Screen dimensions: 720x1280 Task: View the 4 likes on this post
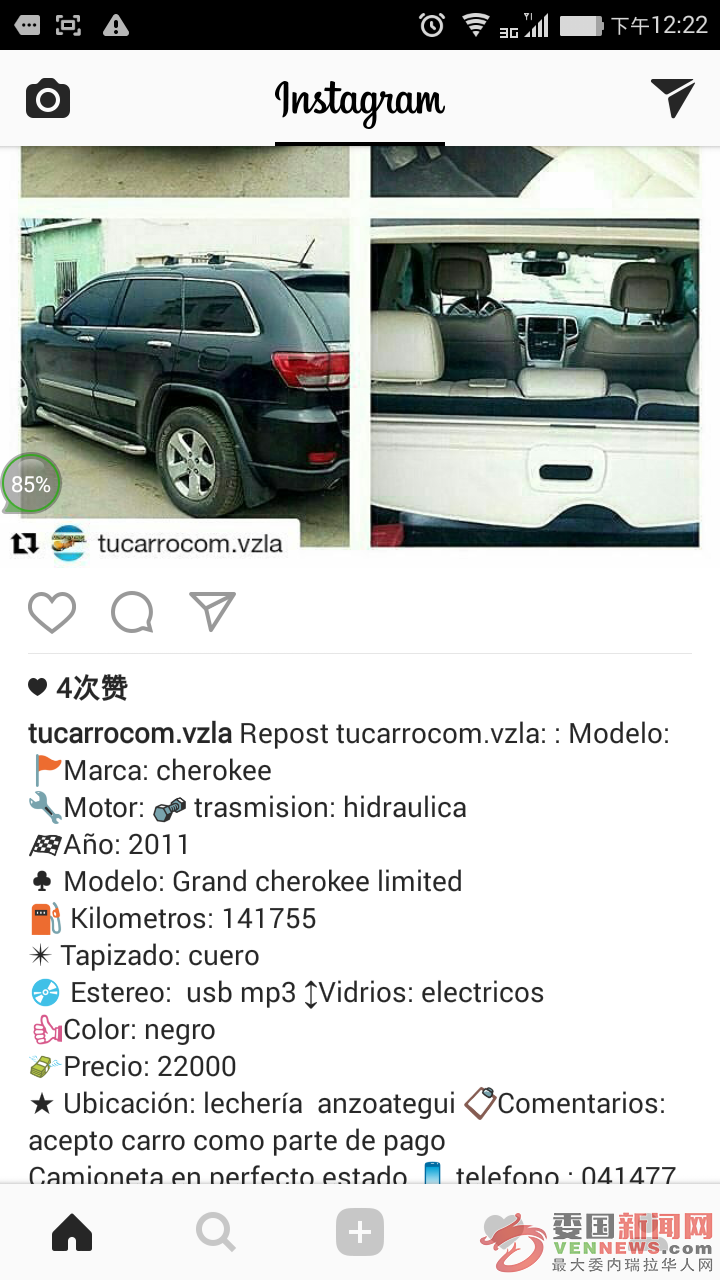(80, 688)
